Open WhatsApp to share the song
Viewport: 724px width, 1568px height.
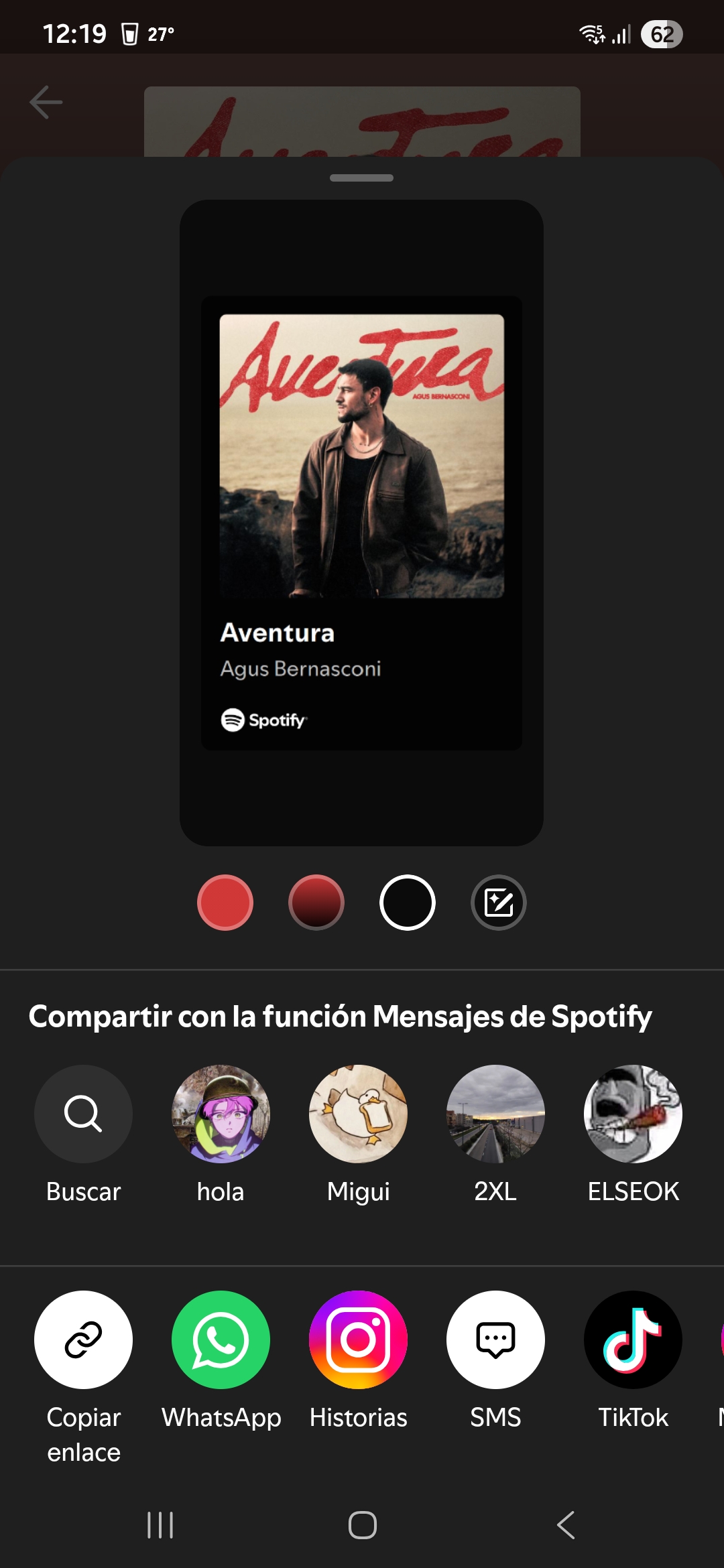tap(221, 1340)
